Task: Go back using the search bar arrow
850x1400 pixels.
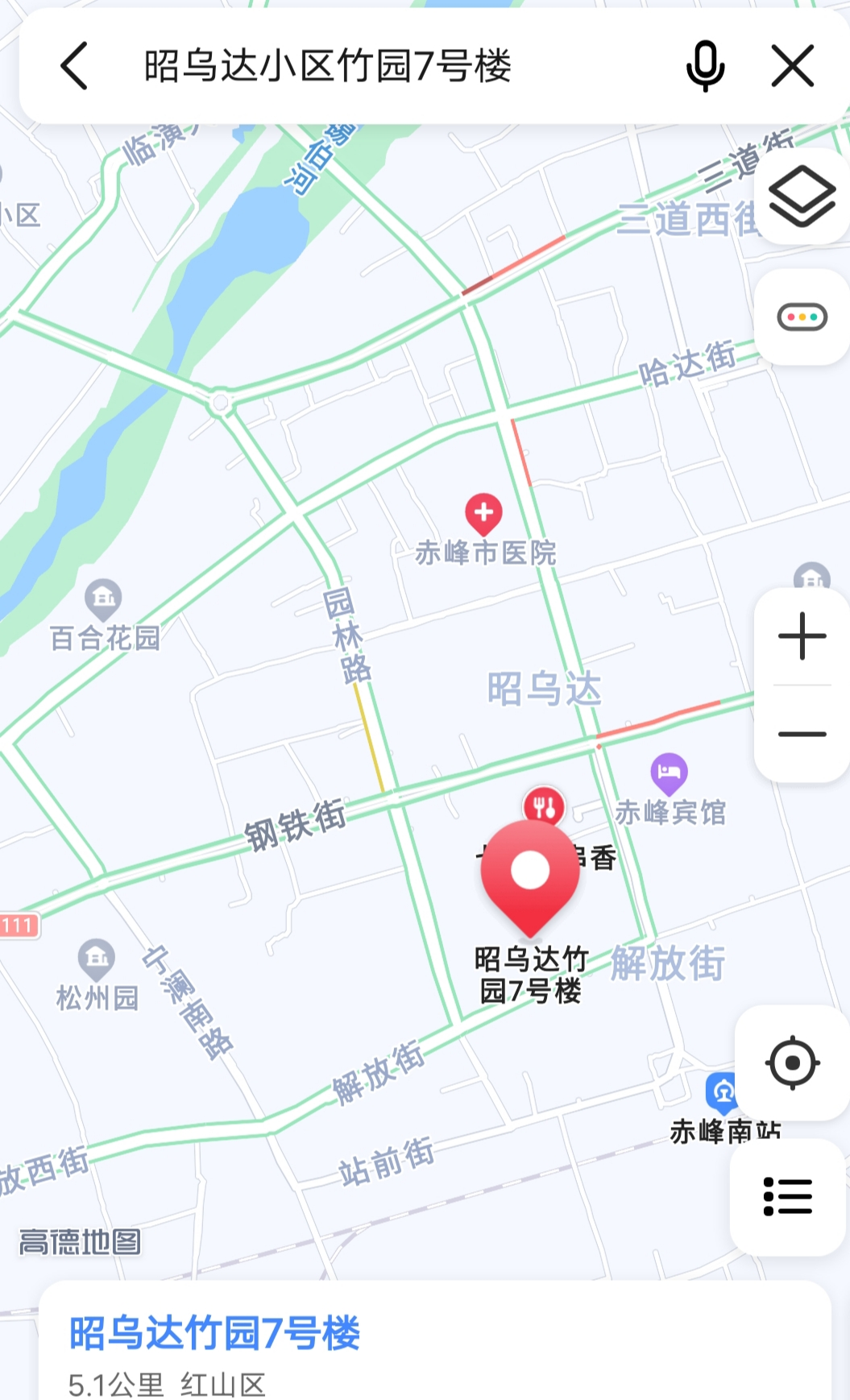Action: (x=74, y=66)
